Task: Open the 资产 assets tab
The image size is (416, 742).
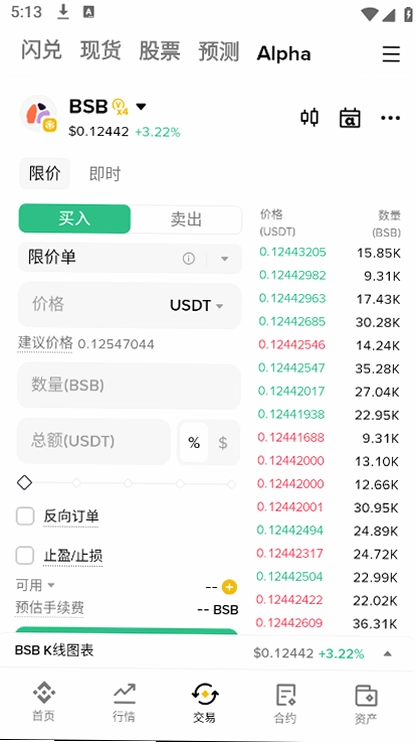Action: 366,704
